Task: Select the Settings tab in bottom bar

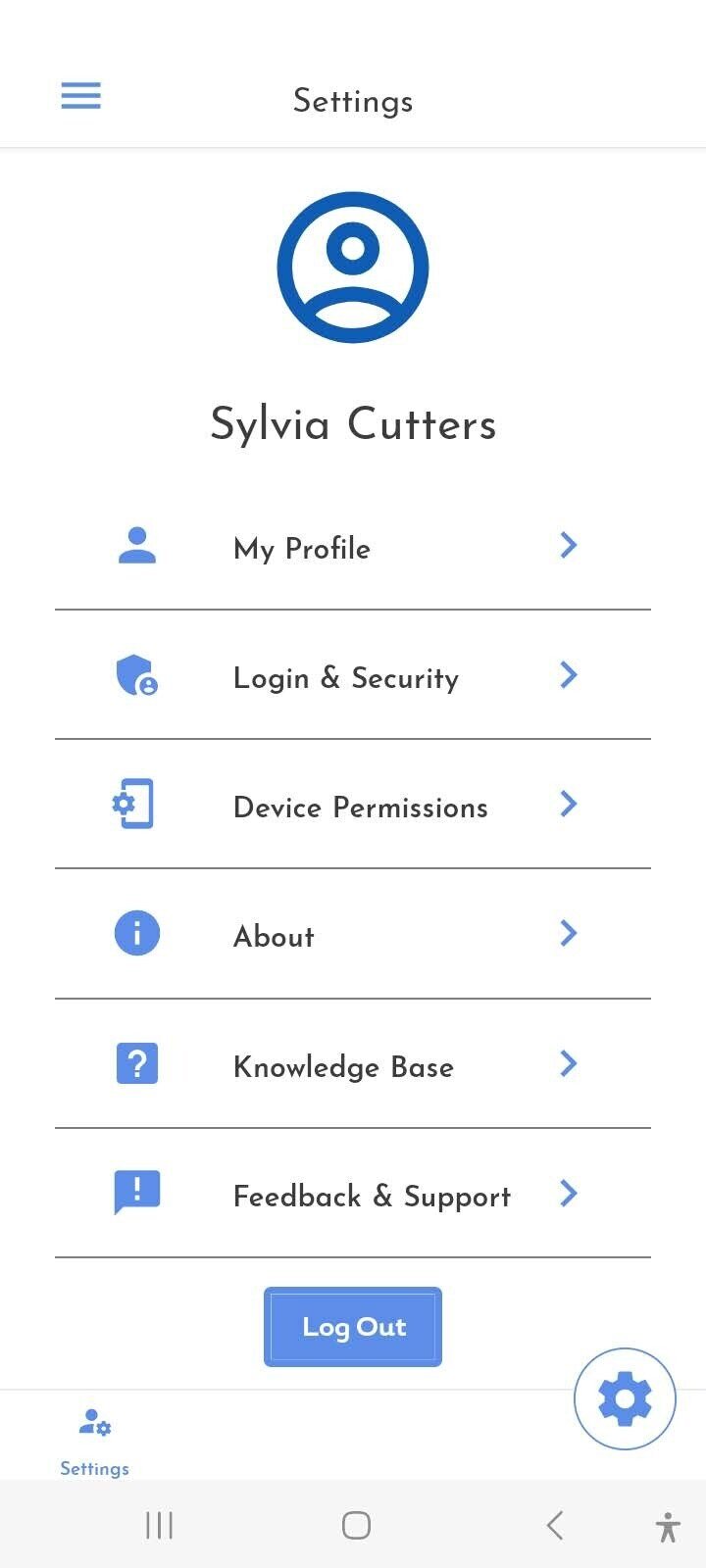Action: pyautogui.click(x=94, y=1441)
